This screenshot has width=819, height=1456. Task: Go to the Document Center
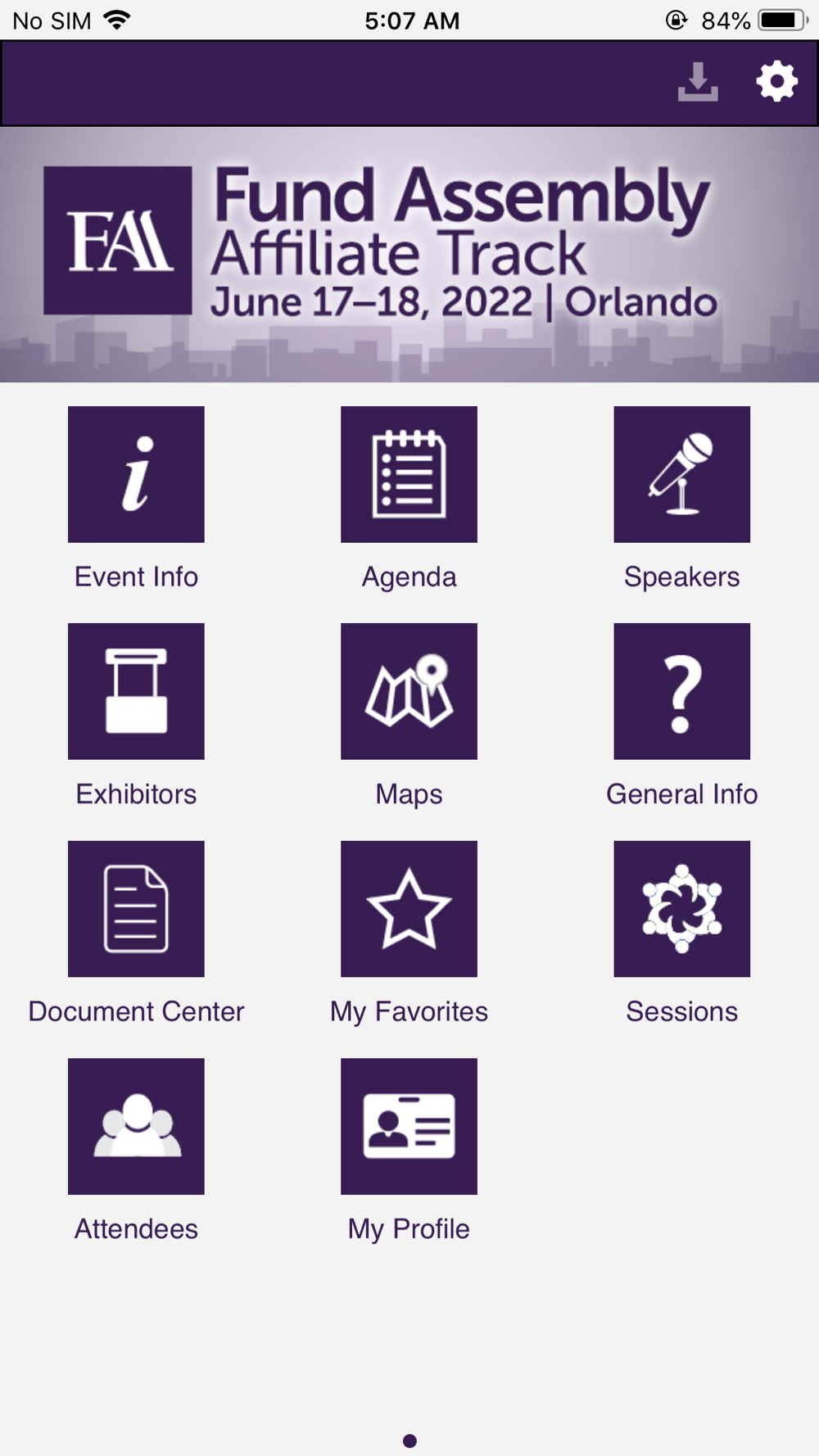[x=136, y=909]
